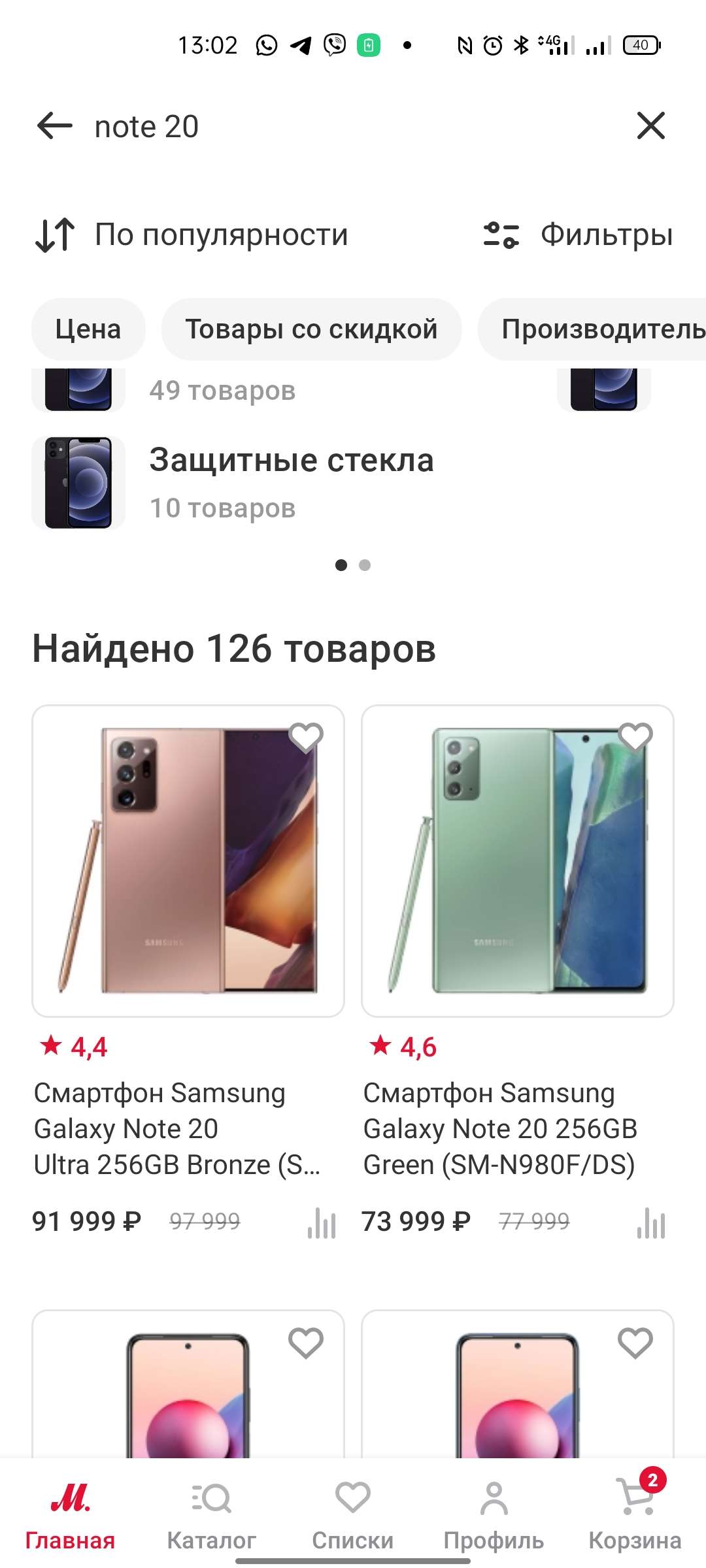Tap the "note 20" search field
Screen dimensions: 706x1568
pos(327,127)
